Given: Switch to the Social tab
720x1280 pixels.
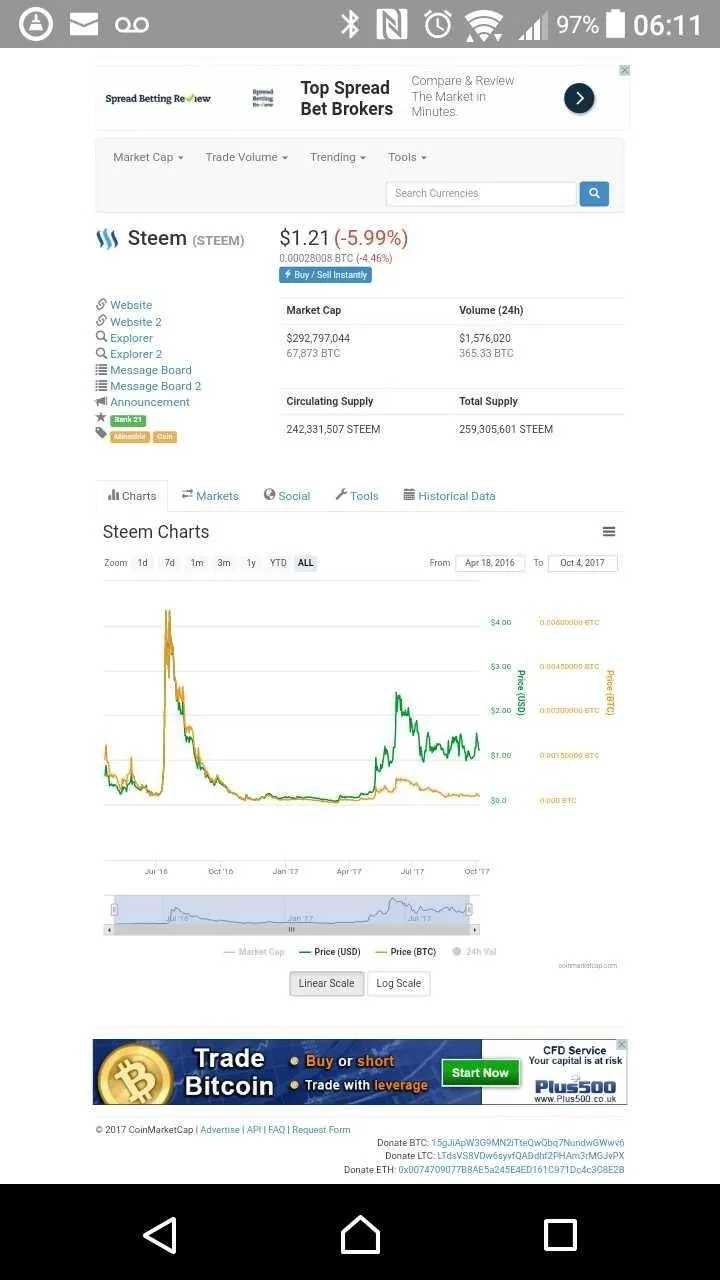Looking at the screenshot, I should 287,496.
